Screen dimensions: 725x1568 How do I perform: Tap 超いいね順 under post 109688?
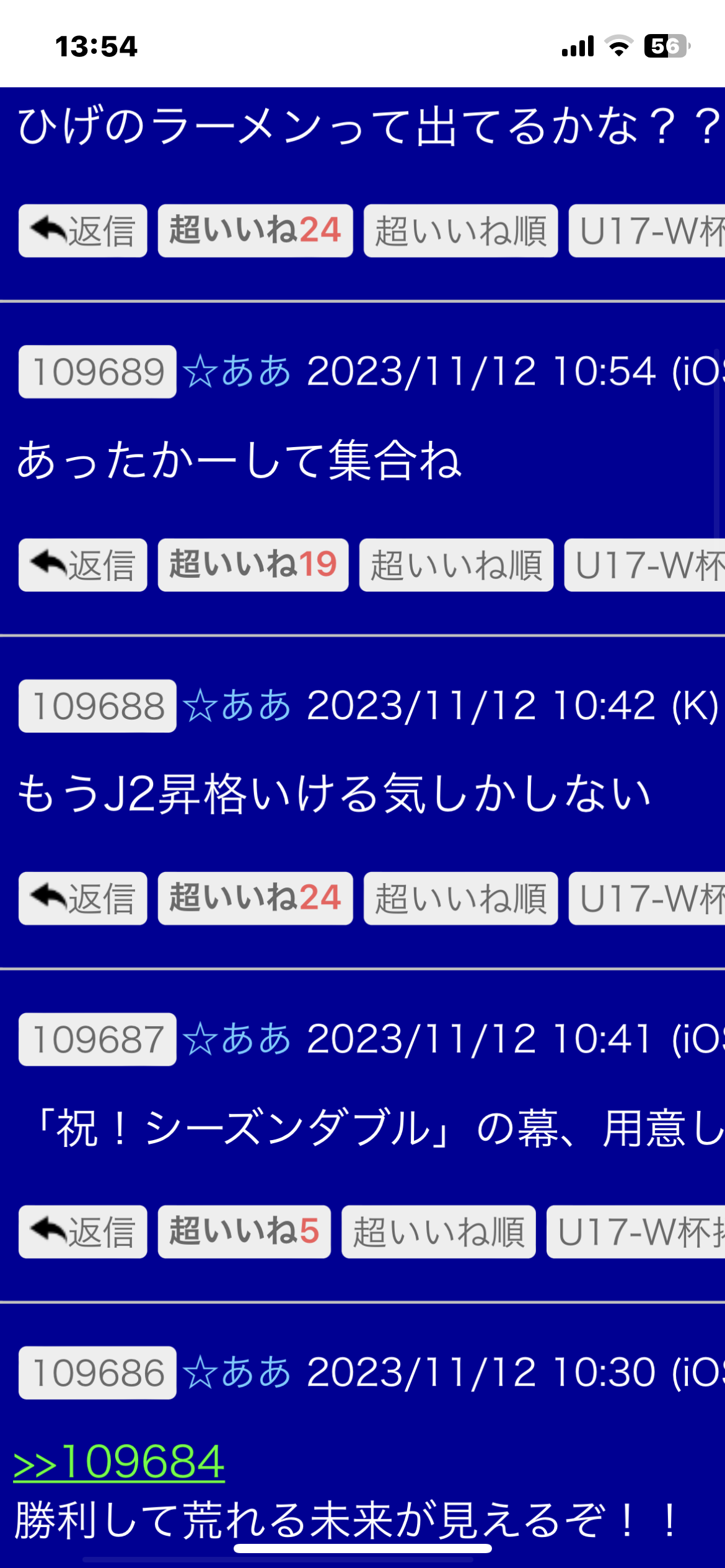coord(460,899)
